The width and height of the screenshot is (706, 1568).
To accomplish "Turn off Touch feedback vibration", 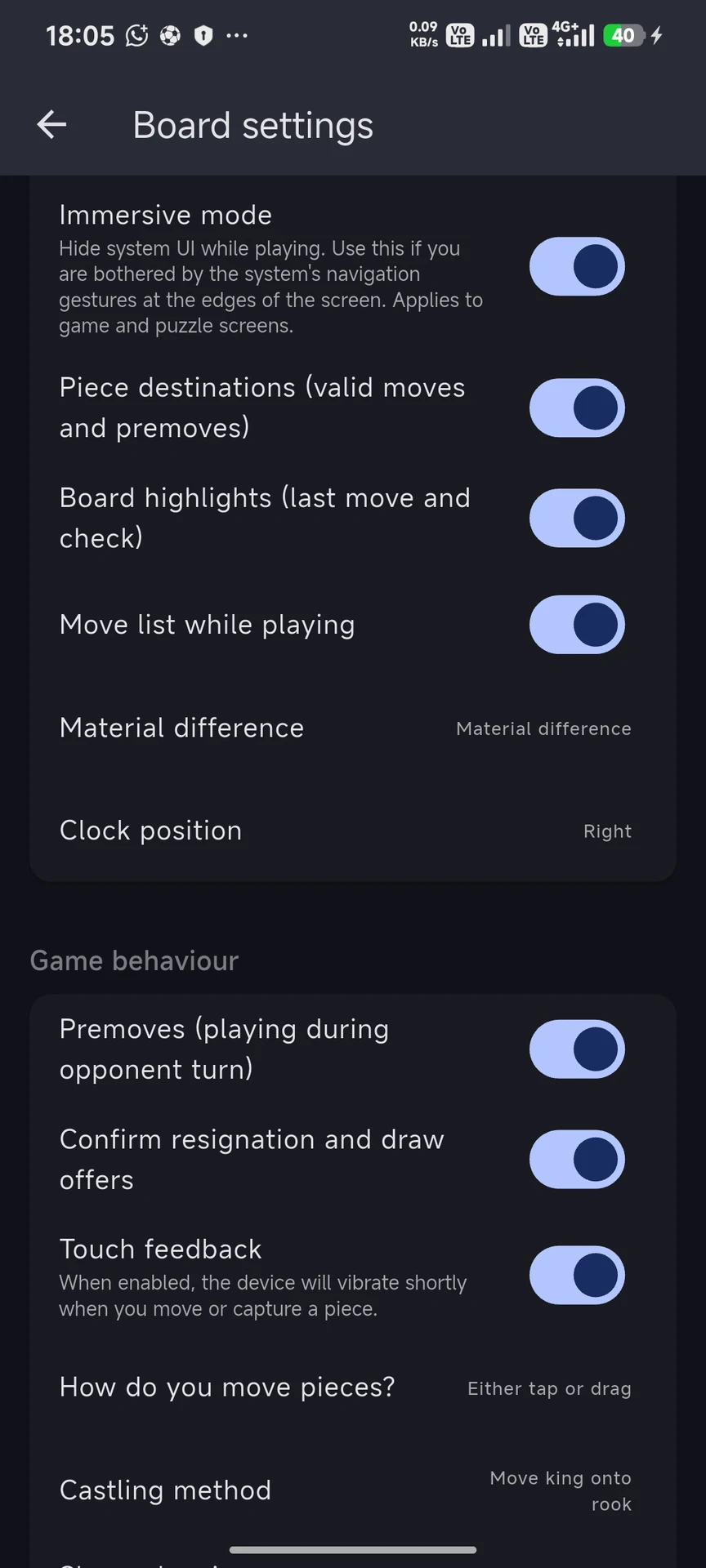I will click(577, 1276).
